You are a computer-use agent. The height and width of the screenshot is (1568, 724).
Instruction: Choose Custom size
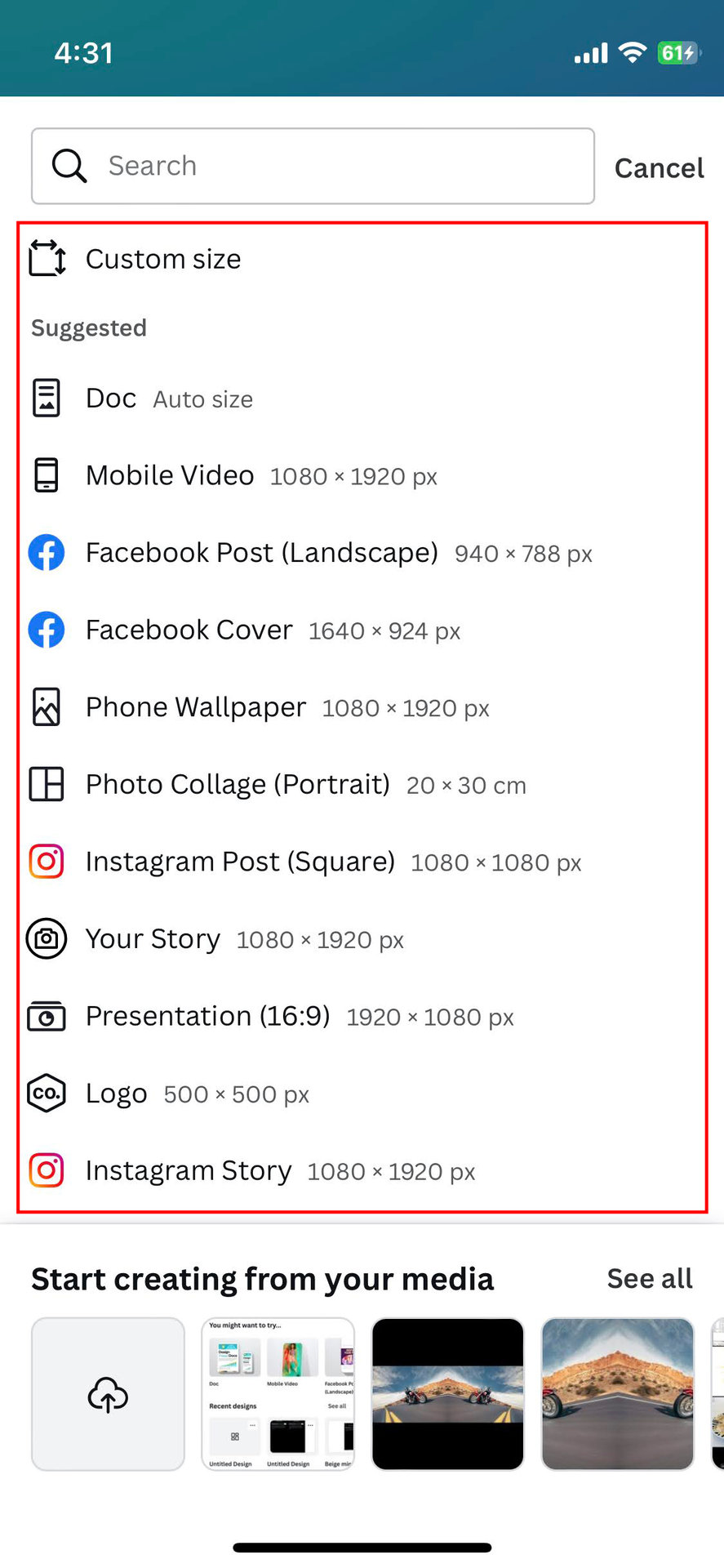(163, 259)
